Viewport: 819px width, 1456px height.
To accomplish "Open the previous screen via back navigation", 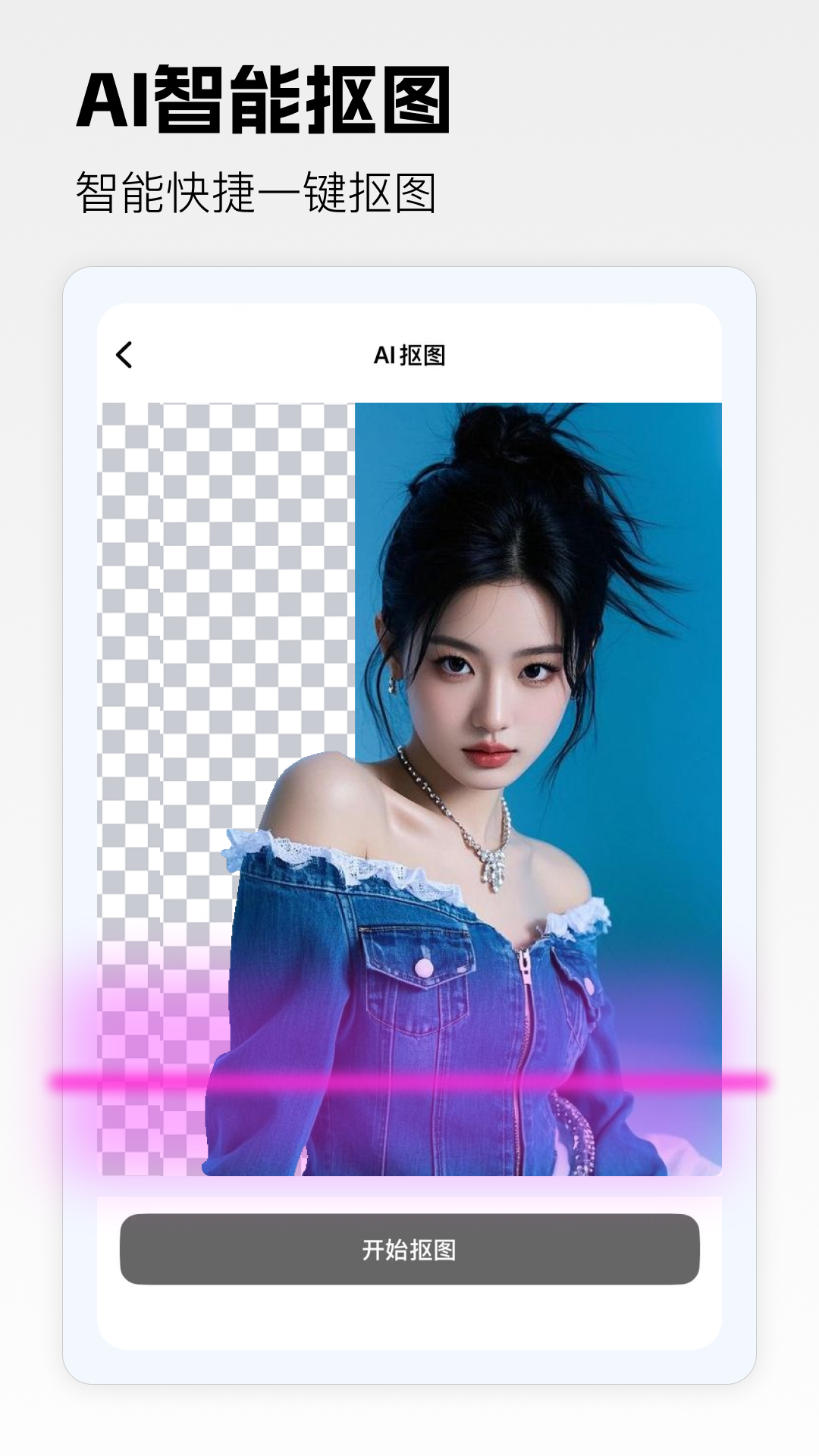I will 125,353.
